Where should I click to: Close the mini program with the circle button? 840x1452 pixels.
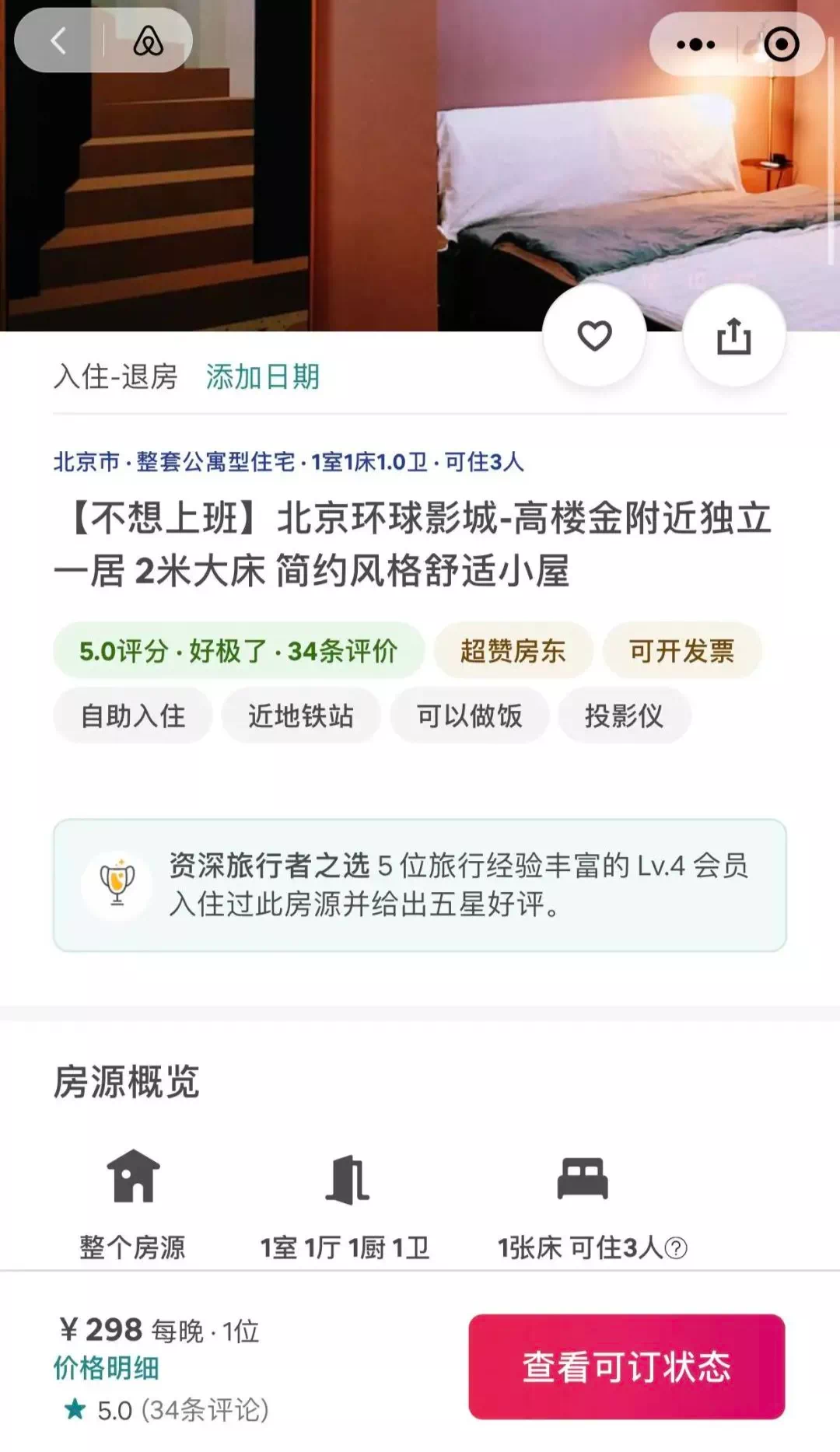click(x=781, y=44)
